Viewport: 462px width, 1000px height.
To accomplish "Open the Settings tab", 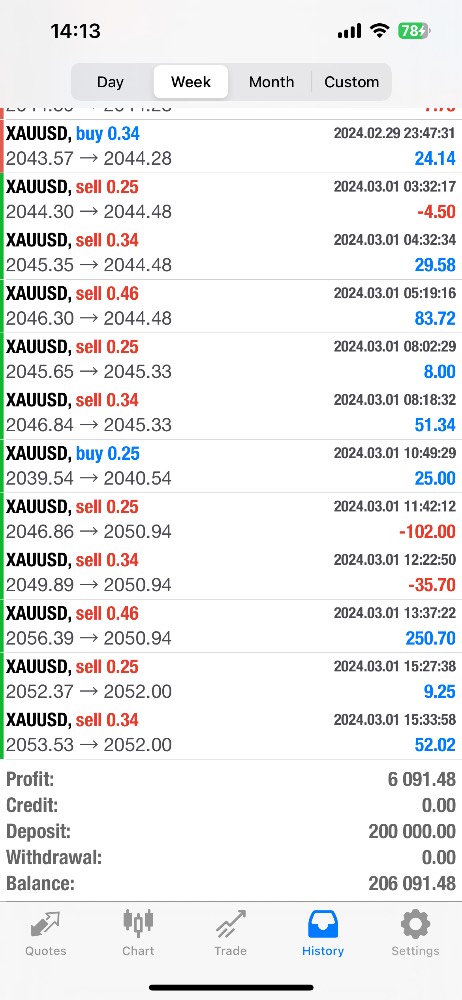I will click(x=415, y=933).
